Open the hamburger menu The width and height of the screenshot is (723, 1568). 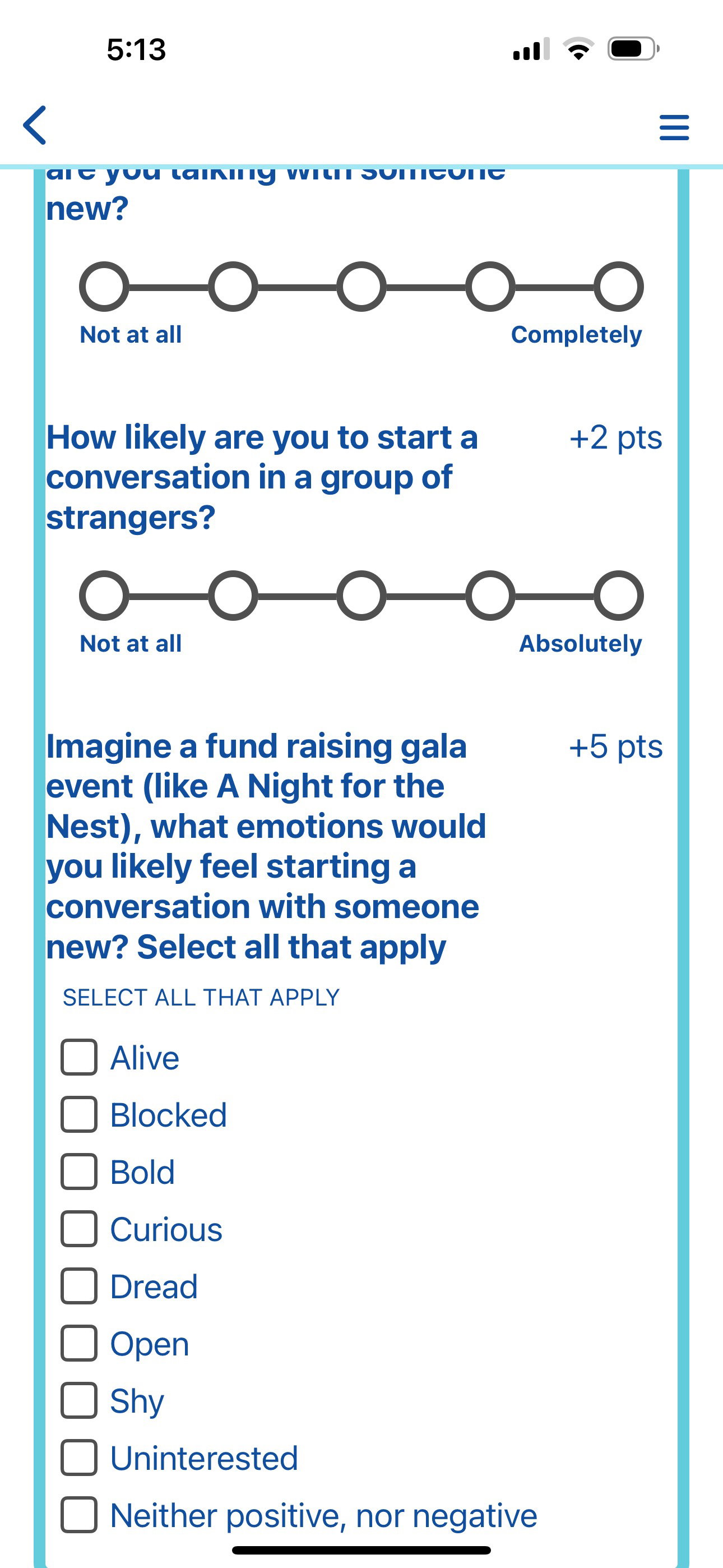[x=674, y=128]
